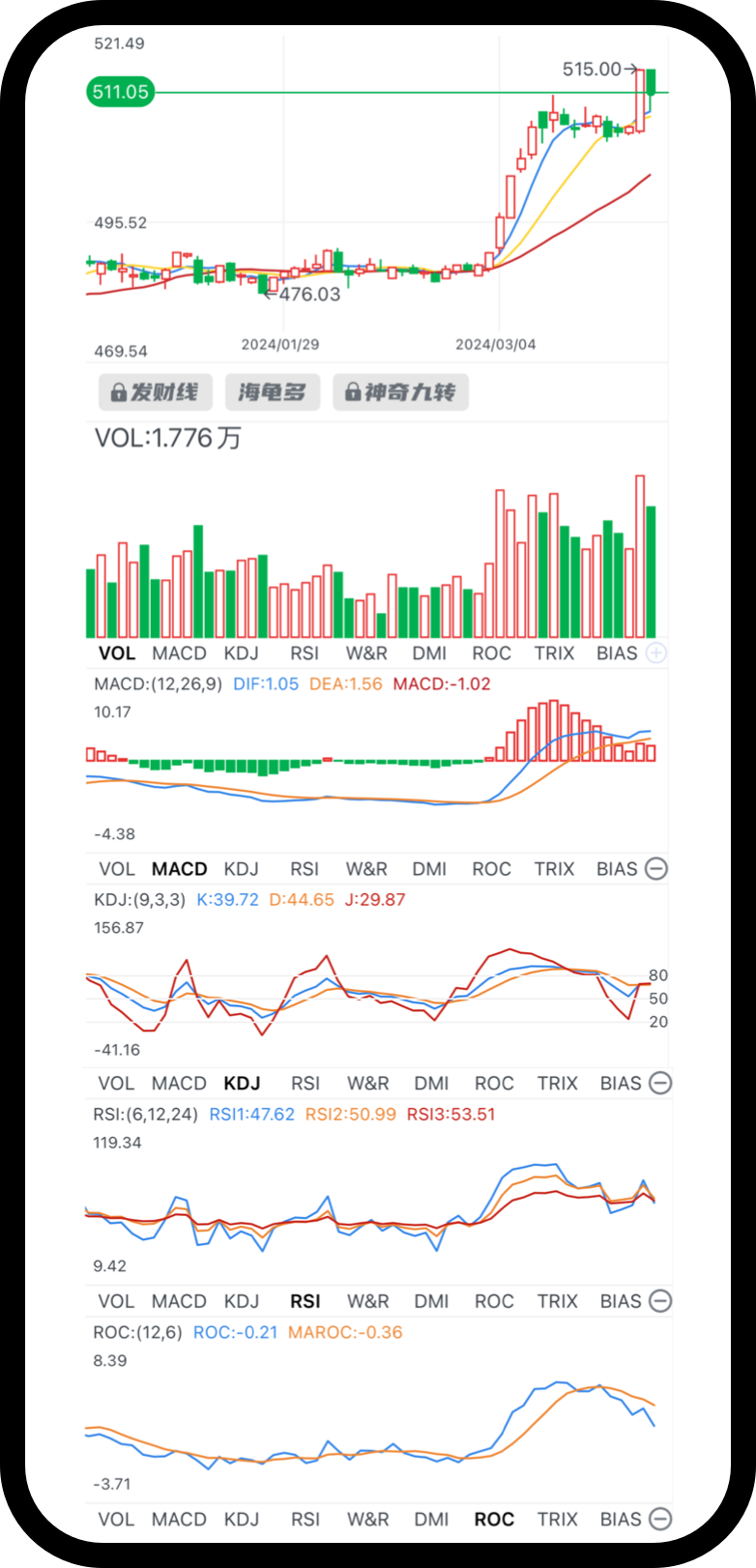Screen dimensions: 756x1568
Task: Switch the volume panel to MACD
Action: click(179, 653)
